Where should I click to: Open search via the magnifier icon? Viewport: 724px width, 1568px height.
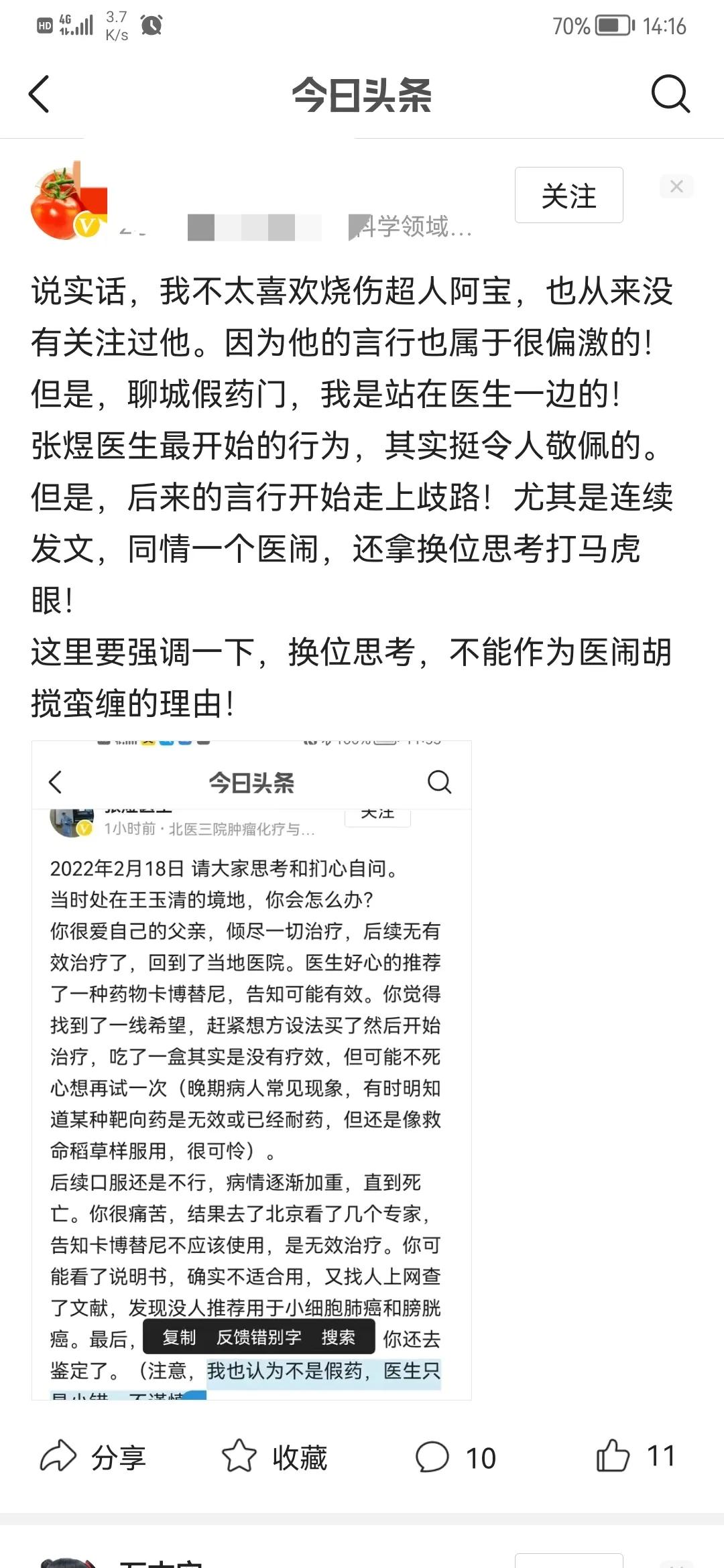click(670, 94)
